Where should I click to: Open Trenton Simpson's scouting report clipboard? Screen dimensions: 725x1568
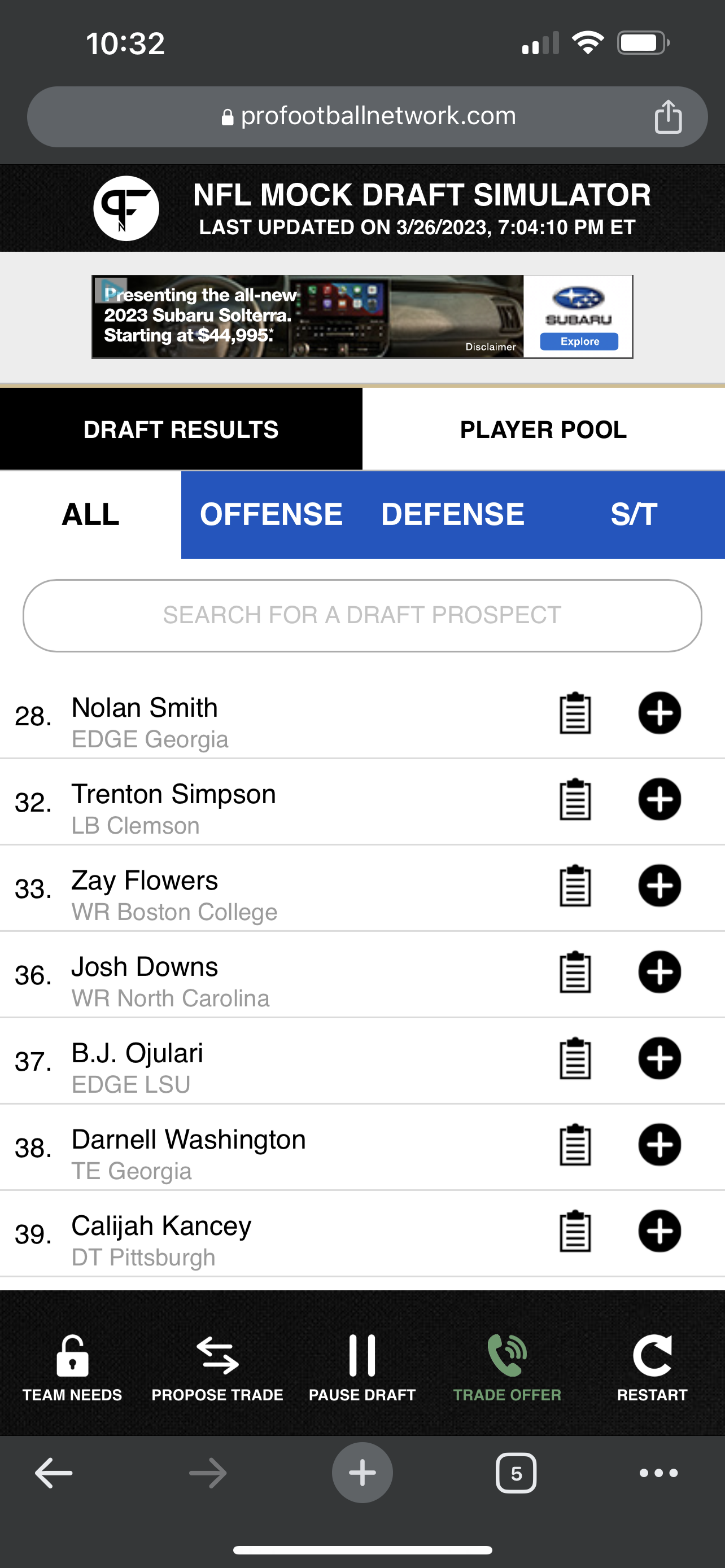coord(575,799)
